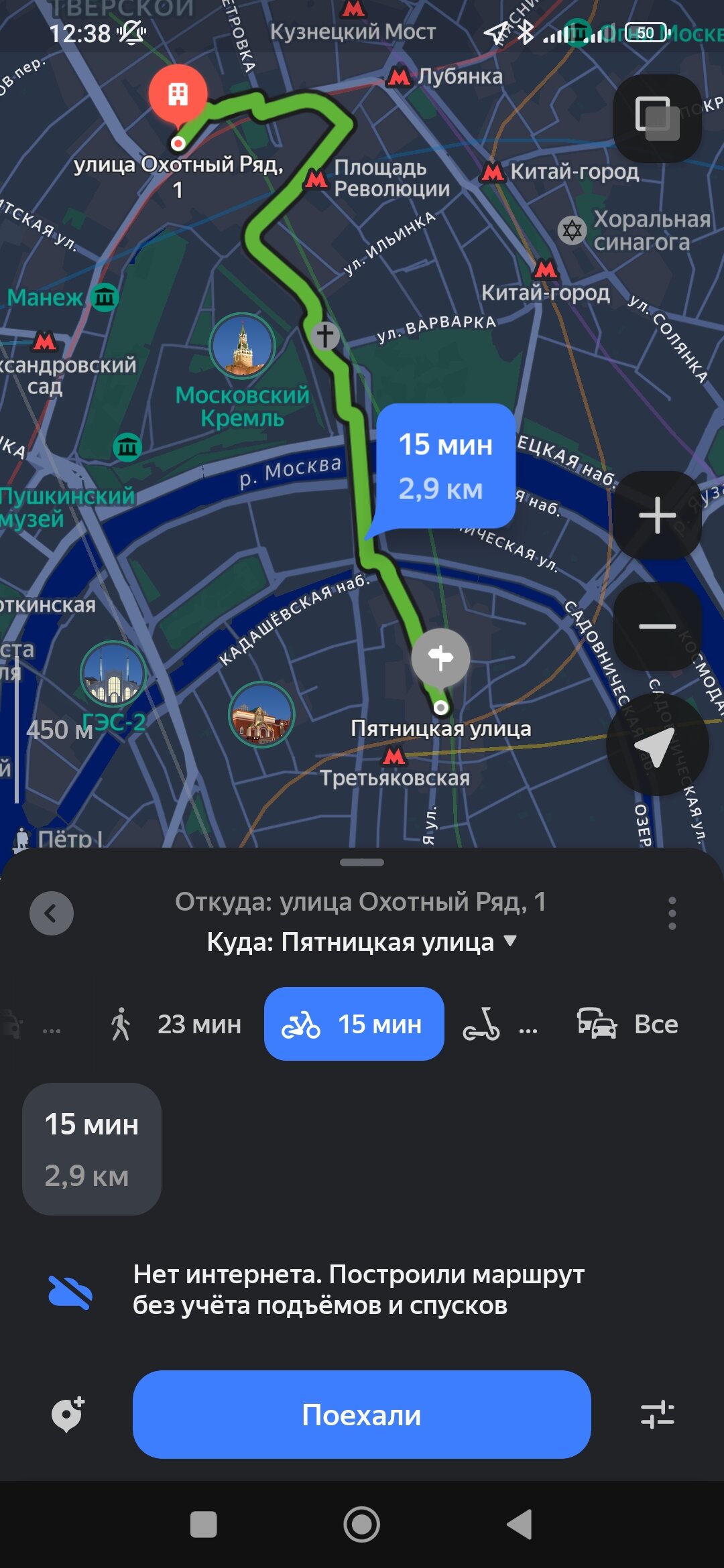This screenshot has width=724, height=1568.
Task: Tap the system home button
Action: pyautogui.click(x=362, y=1524)
